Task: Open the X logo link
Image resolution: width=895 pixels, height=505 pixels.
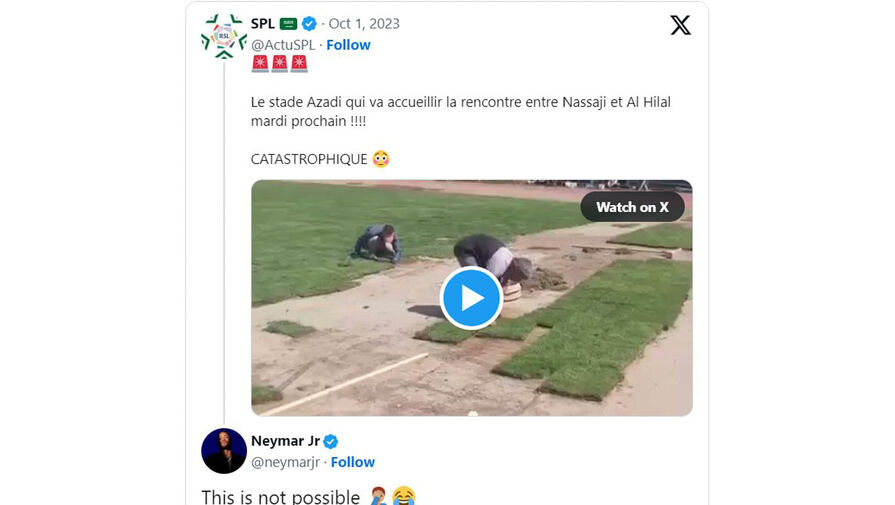Action: click(x=680, y=26)
